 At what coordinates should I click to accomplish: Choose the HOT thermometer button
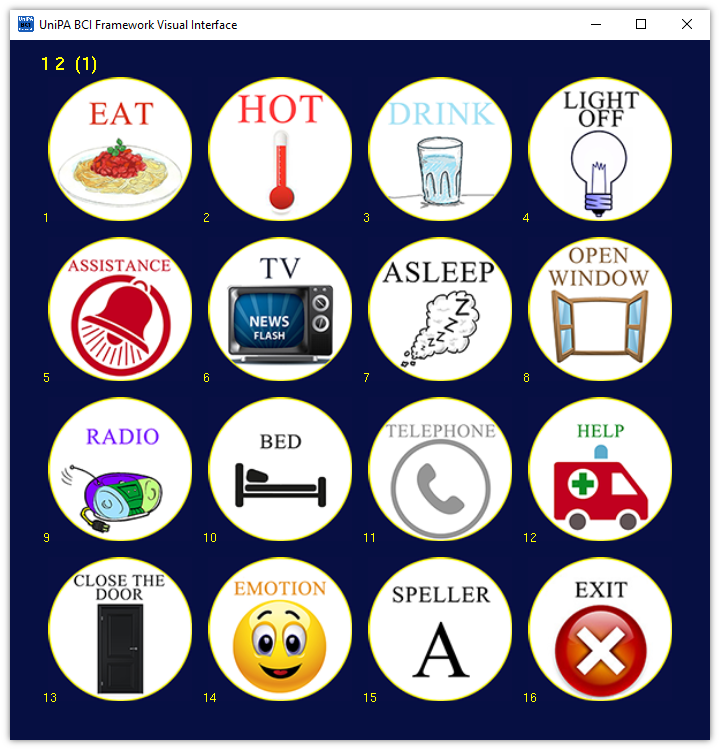(280, 150)
